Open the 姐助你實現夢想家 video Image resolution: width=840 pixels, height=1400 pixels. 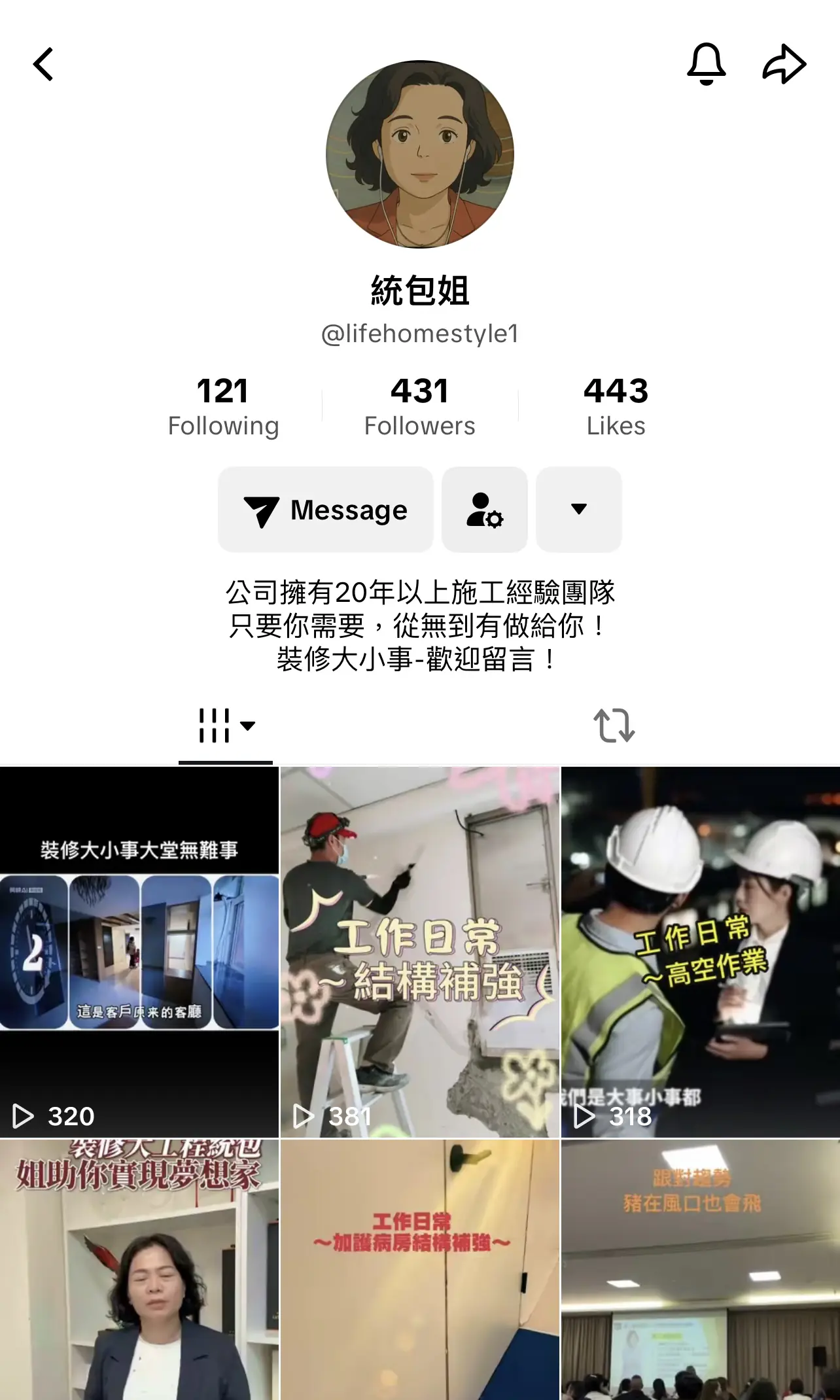point(139,1269)
